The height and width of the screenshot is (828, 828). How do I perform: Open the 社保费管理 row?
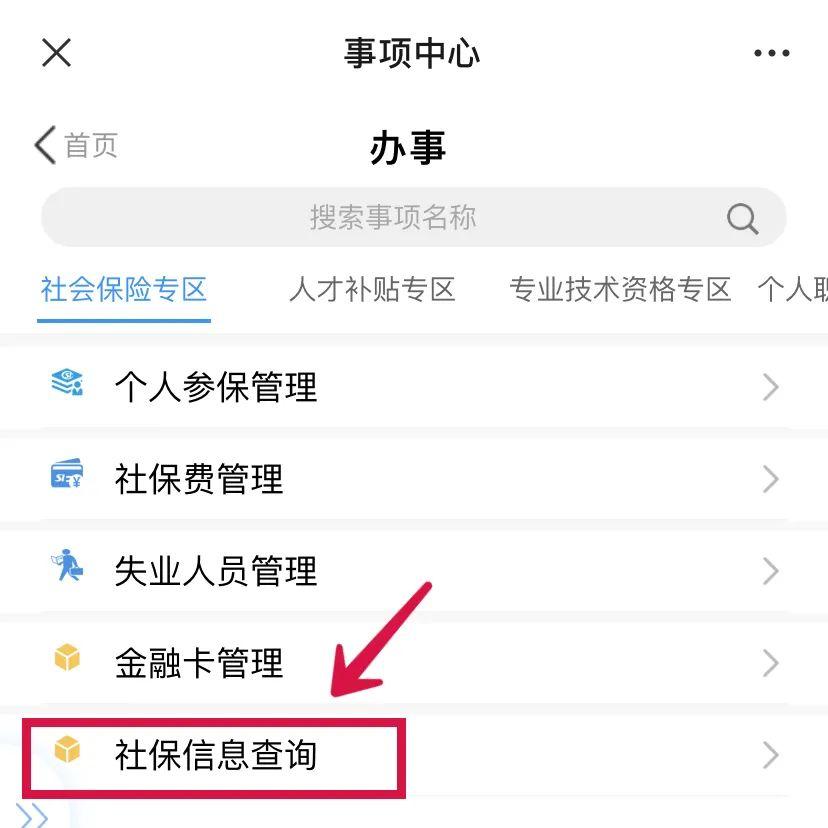click(x=414, y=479)
